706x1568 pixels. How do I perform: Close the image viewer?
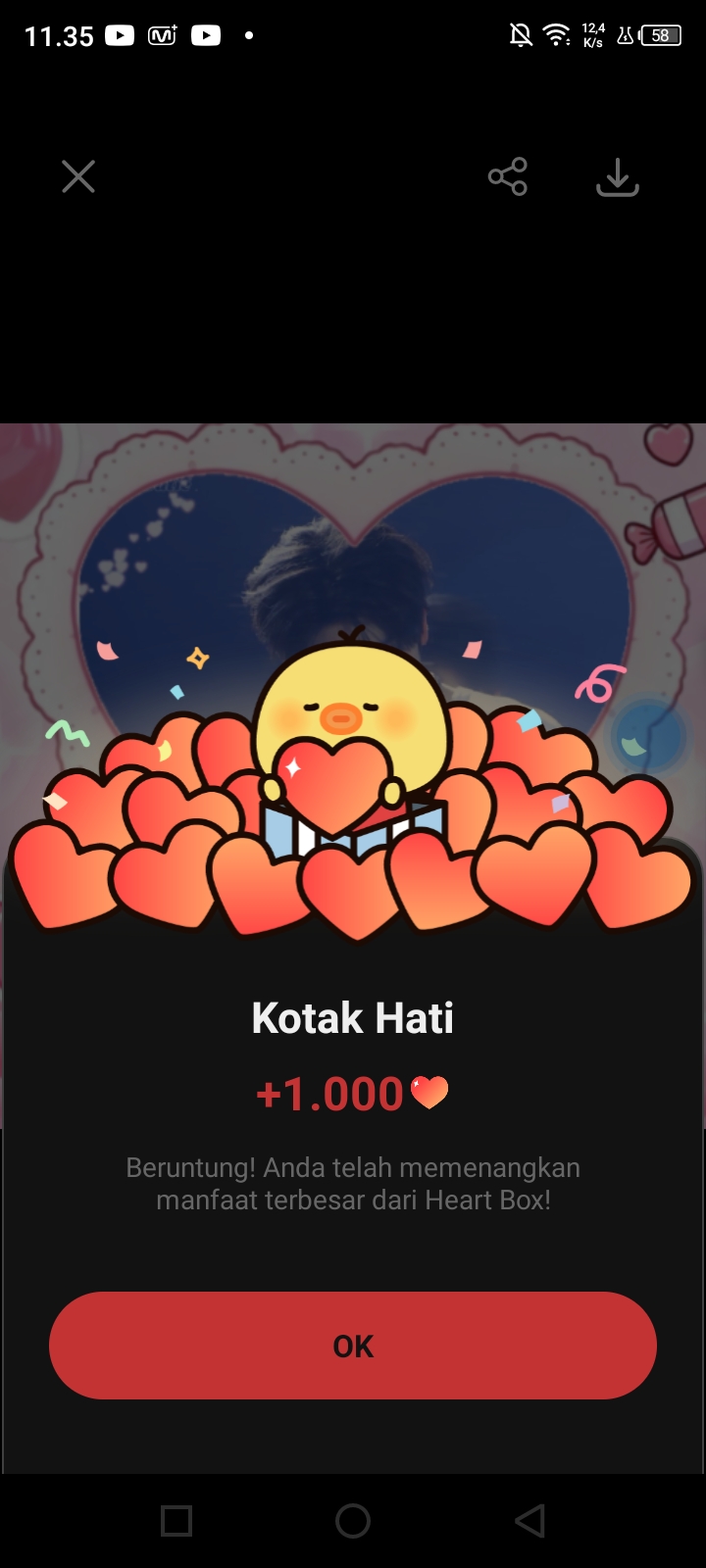pos(78,177)
